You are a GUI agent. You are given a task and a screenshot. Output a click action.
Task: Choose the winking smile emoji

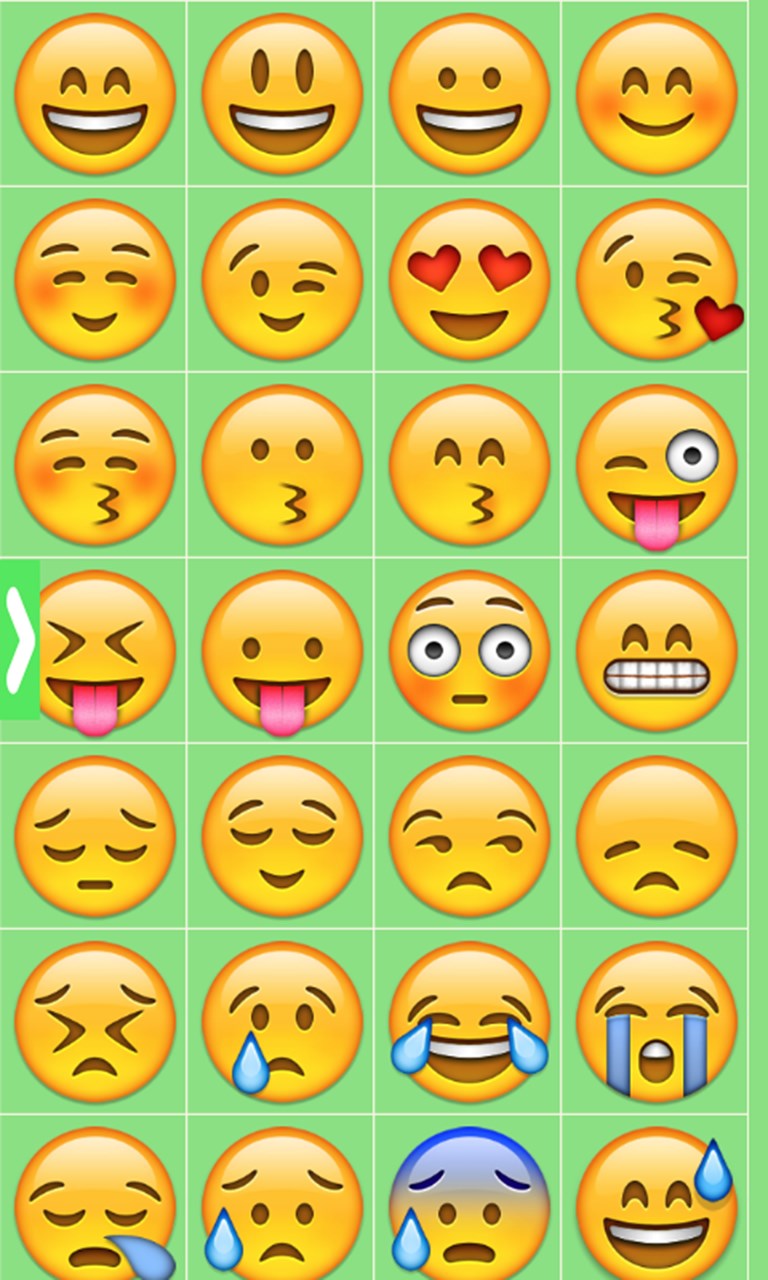[x=282, y=279]
